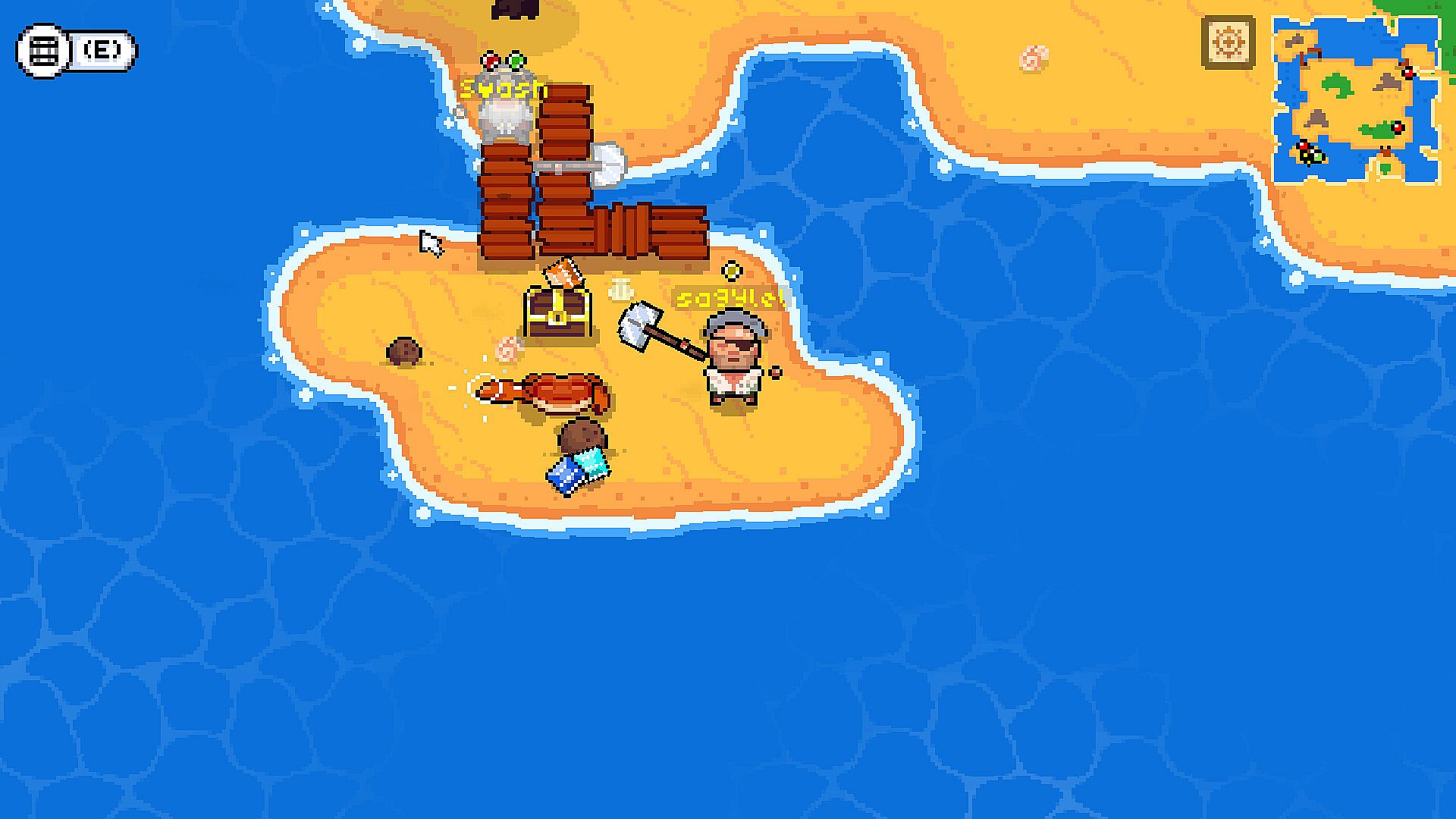Open the island minimap
1456x819 pixels.
click(1355, 102)
